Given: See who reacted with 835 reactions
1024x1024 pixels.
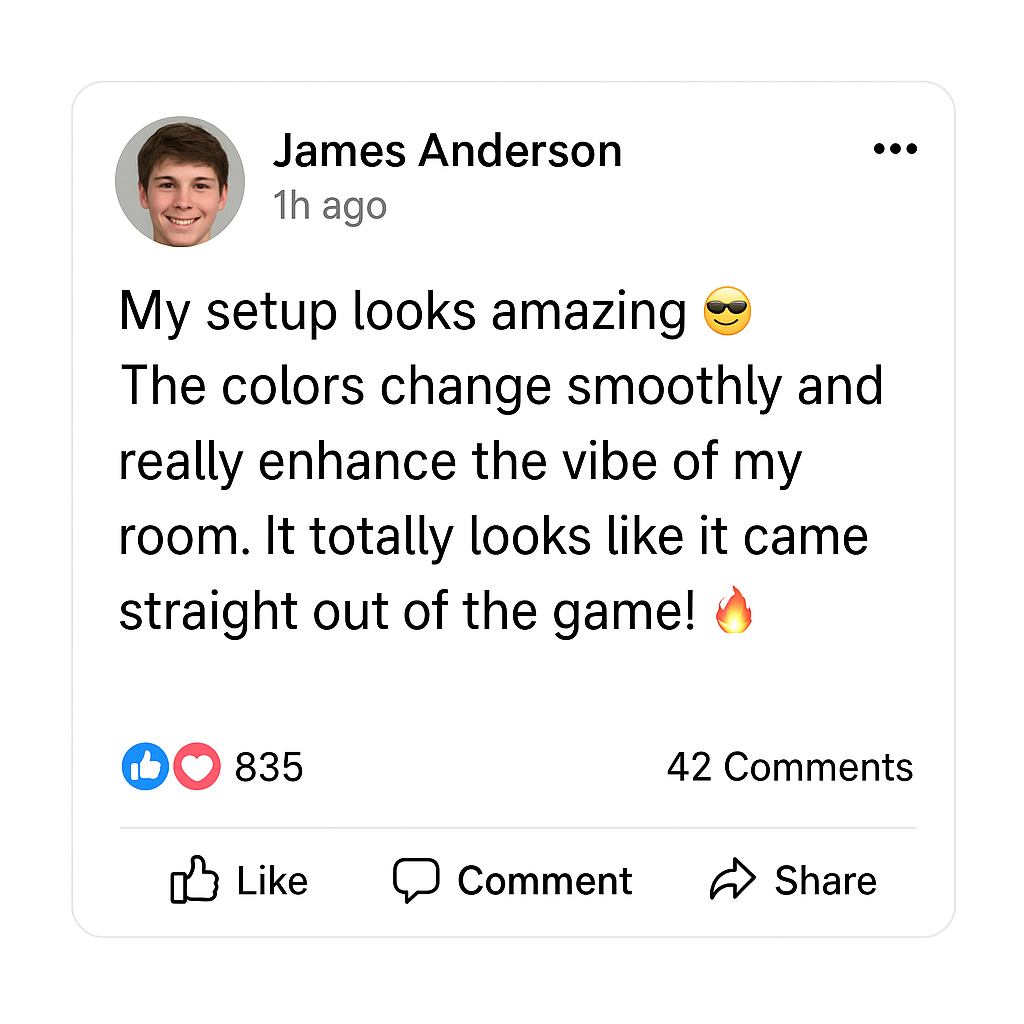Looking at the screenshot, I should 213,767.
